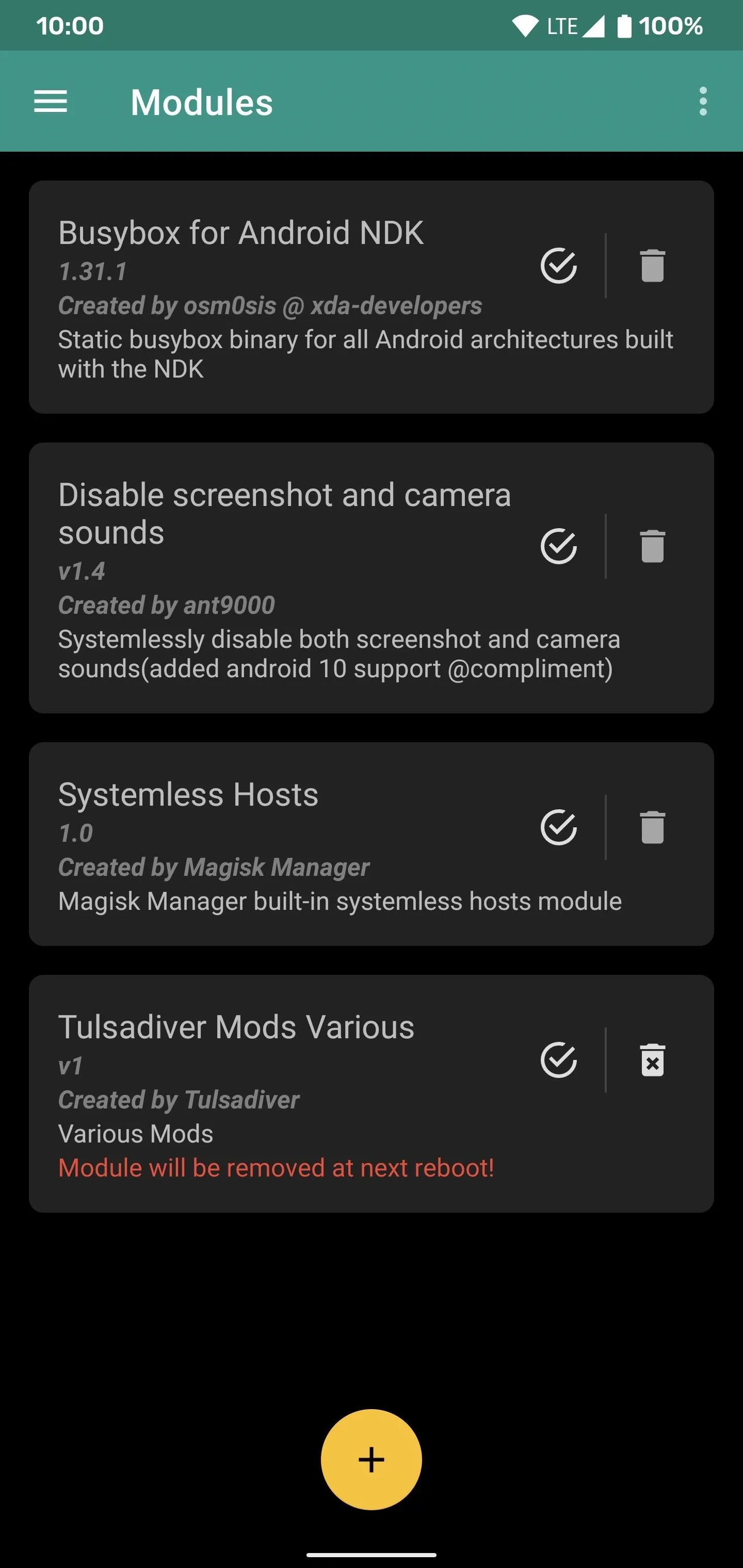This screenshot has height=1568, width=743.
Task: Toggle the Tulsadiver Mods Various module checkmark
Action: [x=558, y=1060]
